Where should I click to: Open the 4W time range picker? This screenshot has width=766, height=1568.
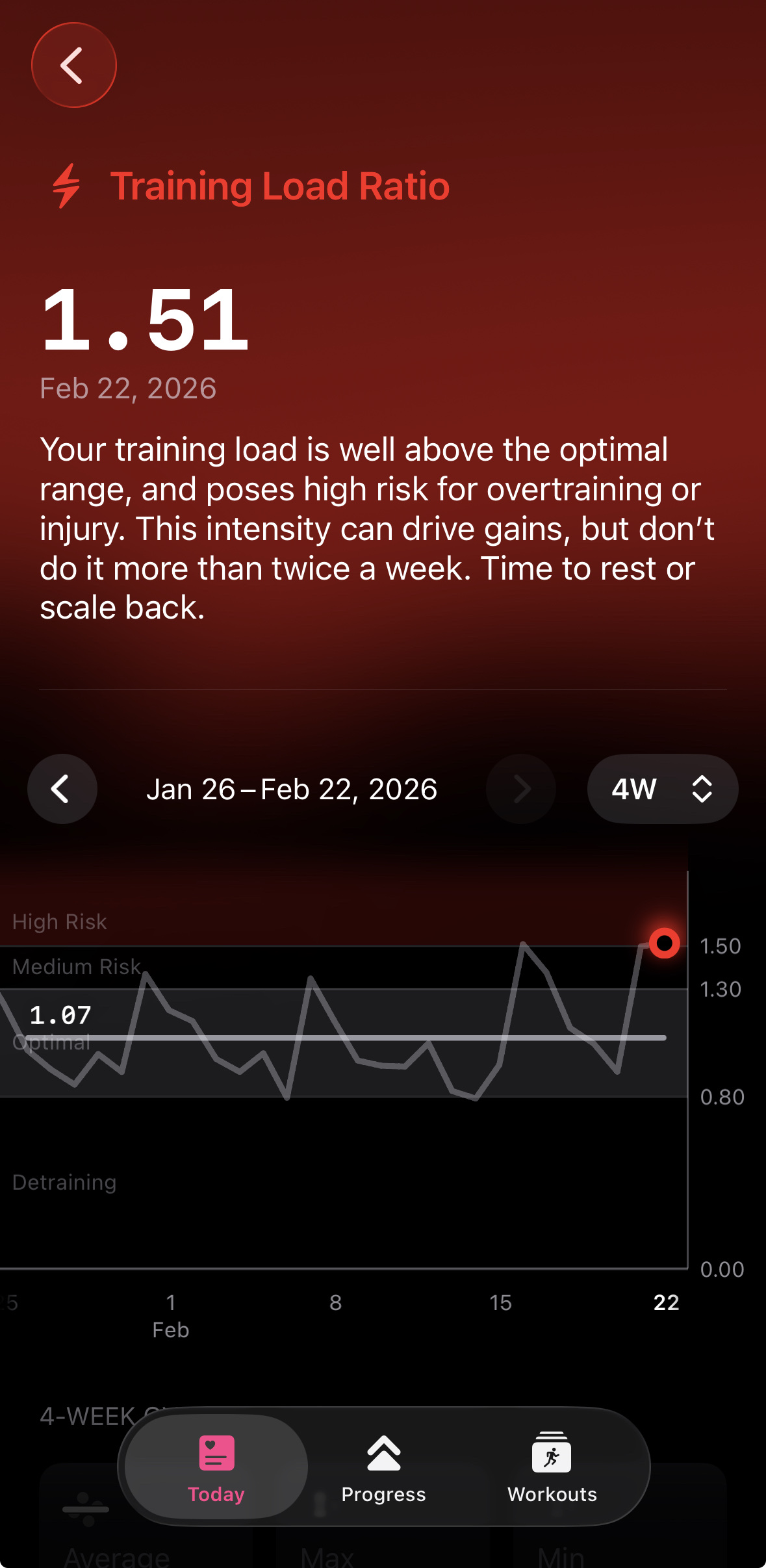click(662, 789)
